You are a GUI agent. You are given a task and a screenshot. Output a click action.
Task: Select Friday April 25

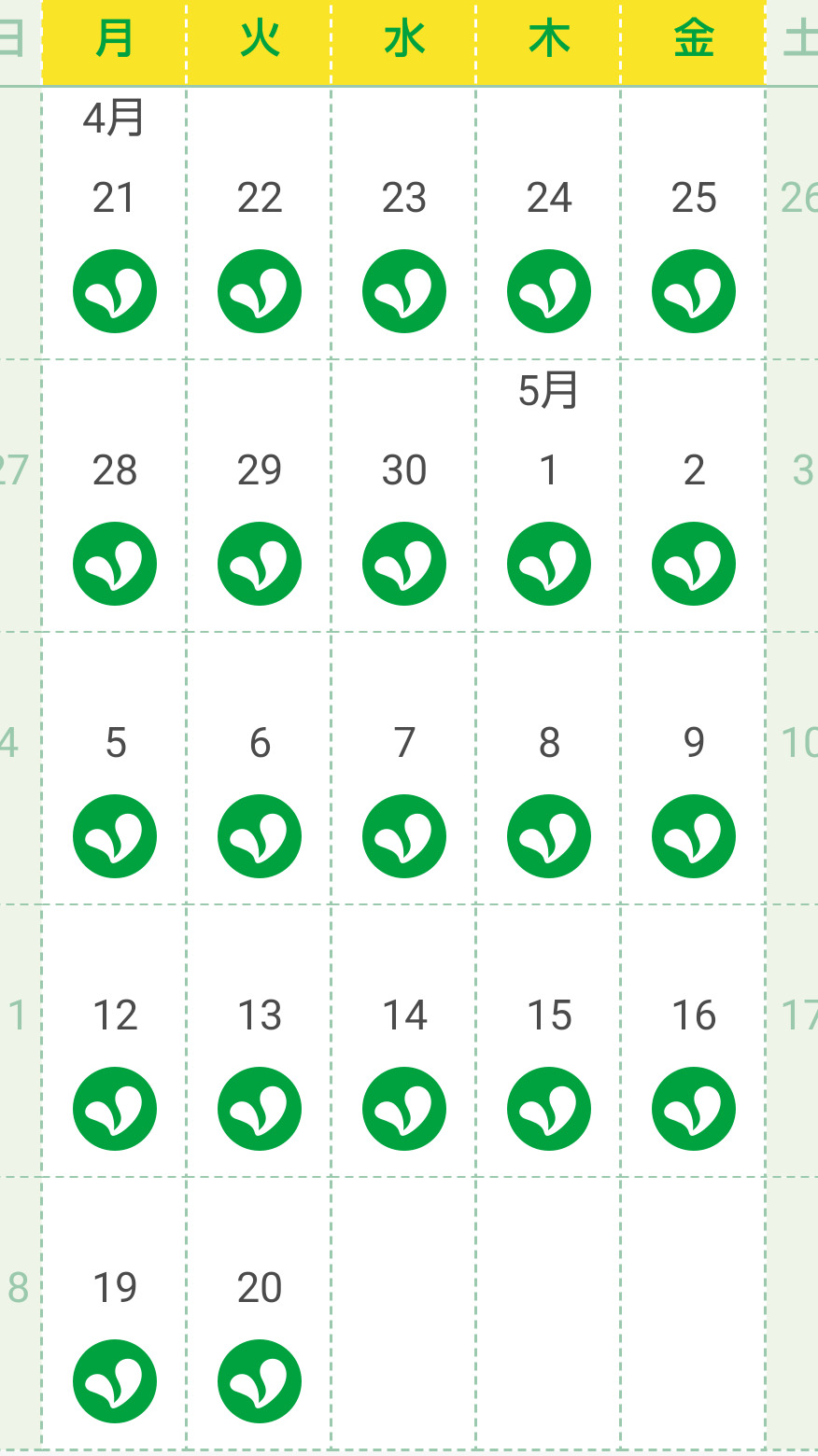[x=694, y=224]
